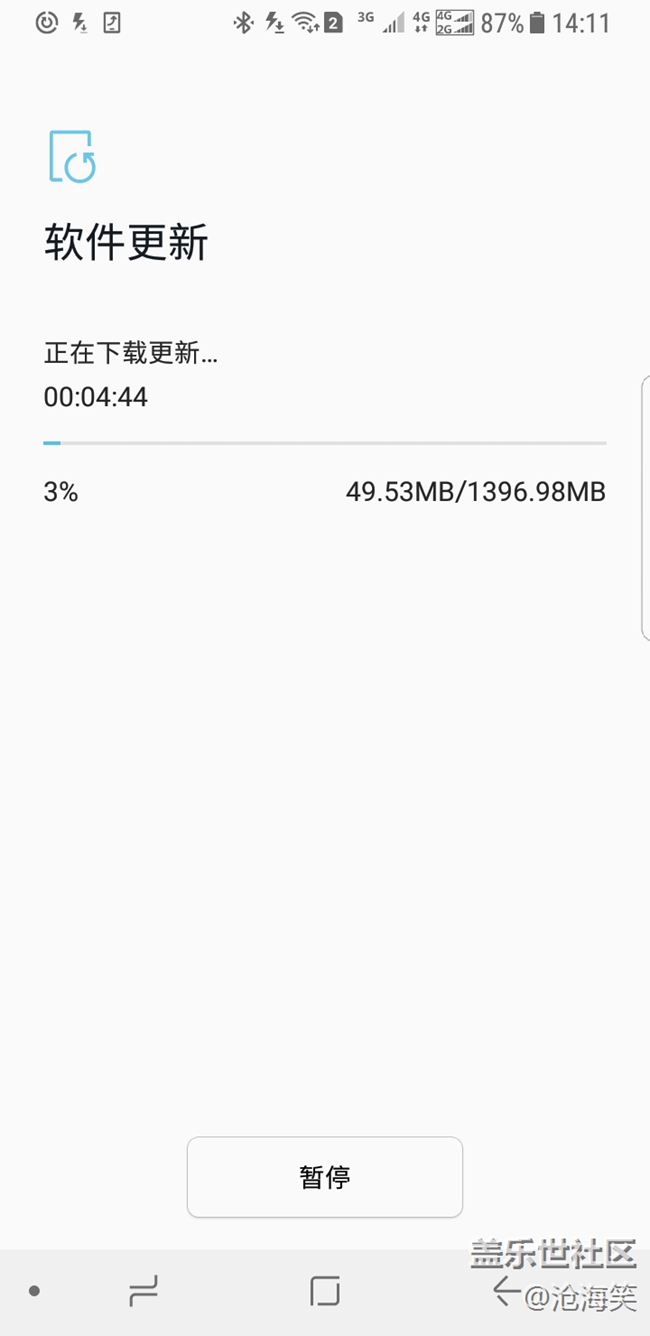Go back from the software update screen
The width and height of the screenshot is (650, 1336).
click(x=507, y=1291)
